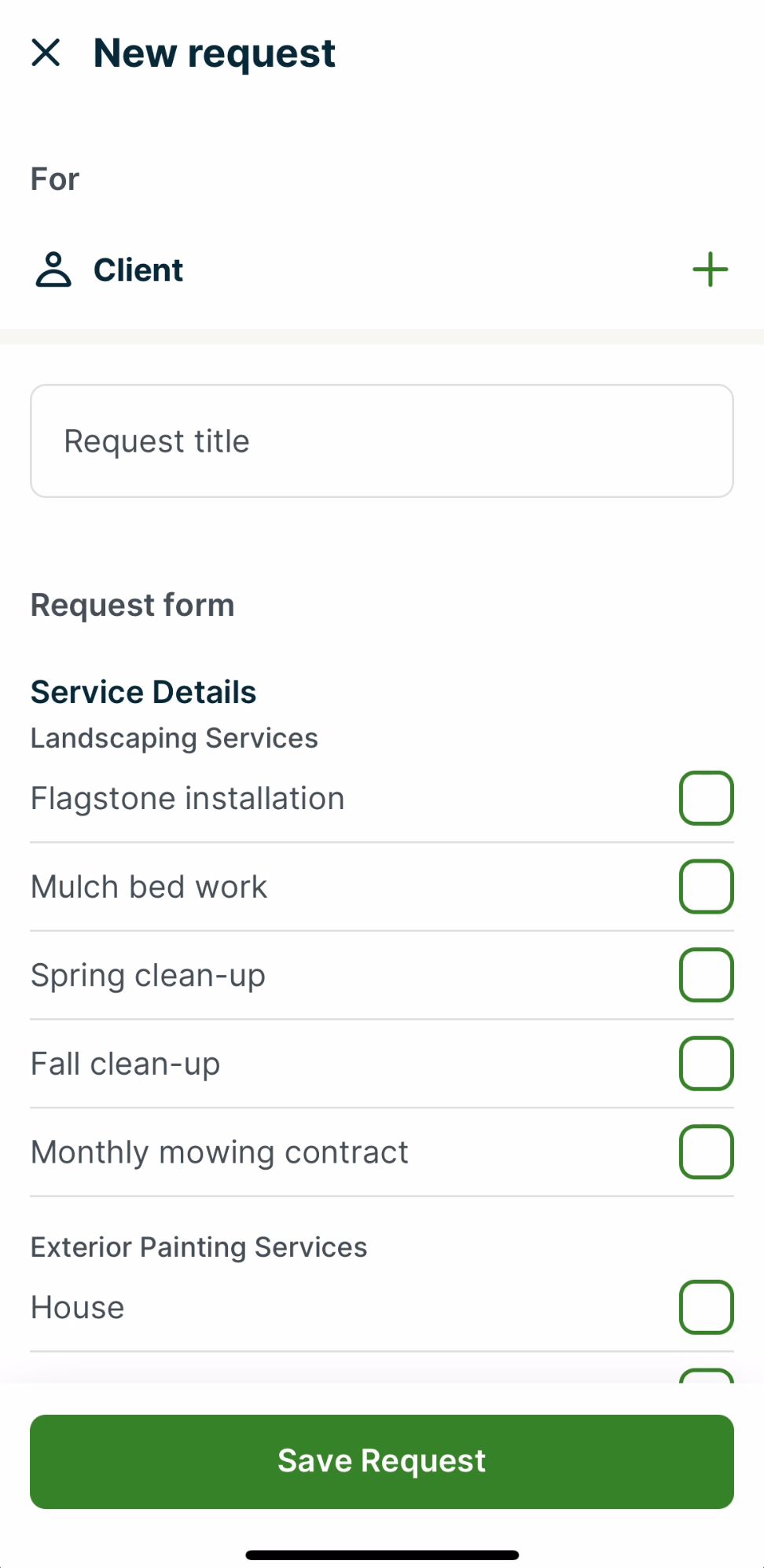This screenshot has height=1568, width=764.
Task: Click the Flagstone installation label
Action: pyautogui.click(x=187, y=797)
